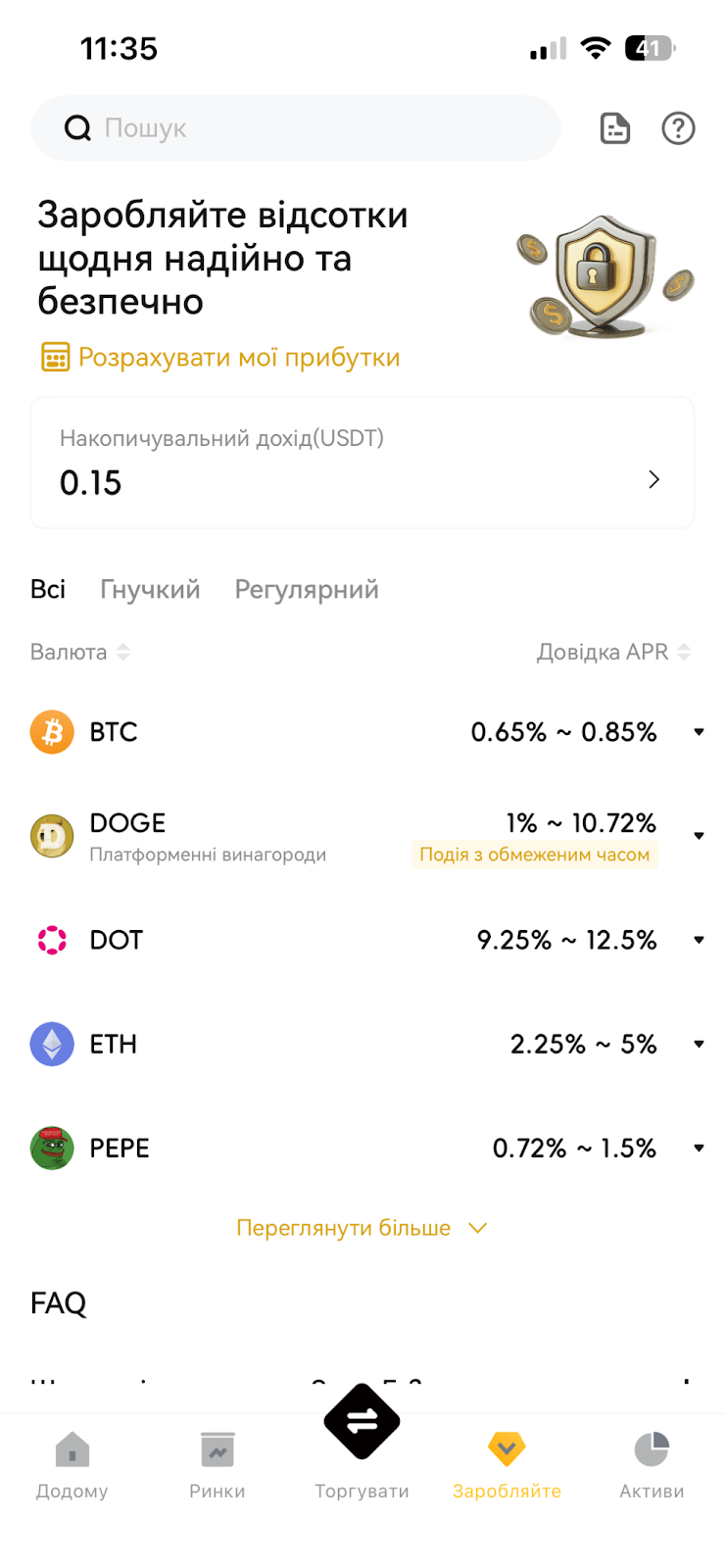Open the Торгувати trade button
Image resolution: width=725 pixels, height=1568 pixels.
pyautogui.click(x=362, y=1443)
